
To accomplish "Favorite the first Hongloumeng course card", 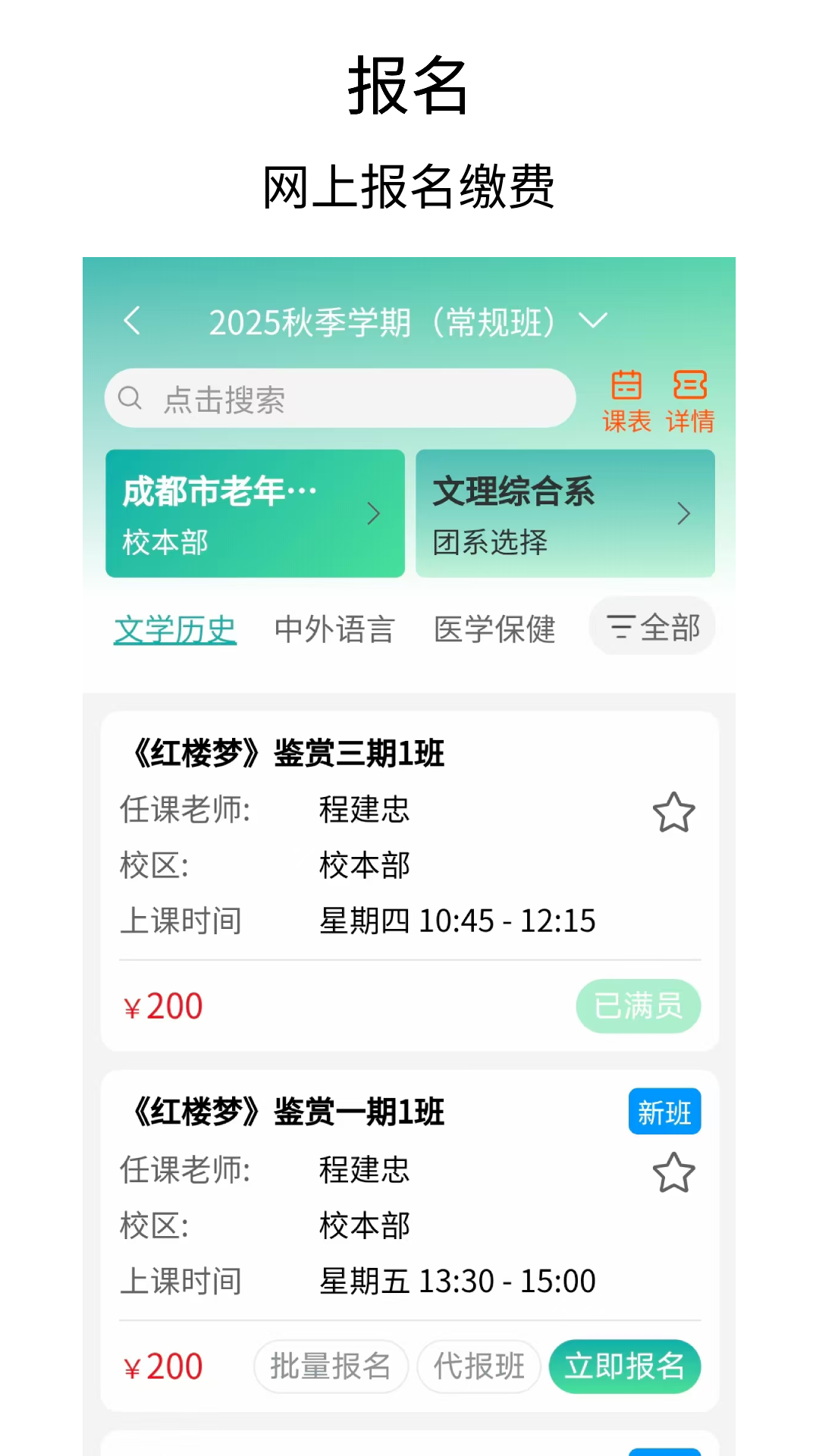I will pos(673,812).
